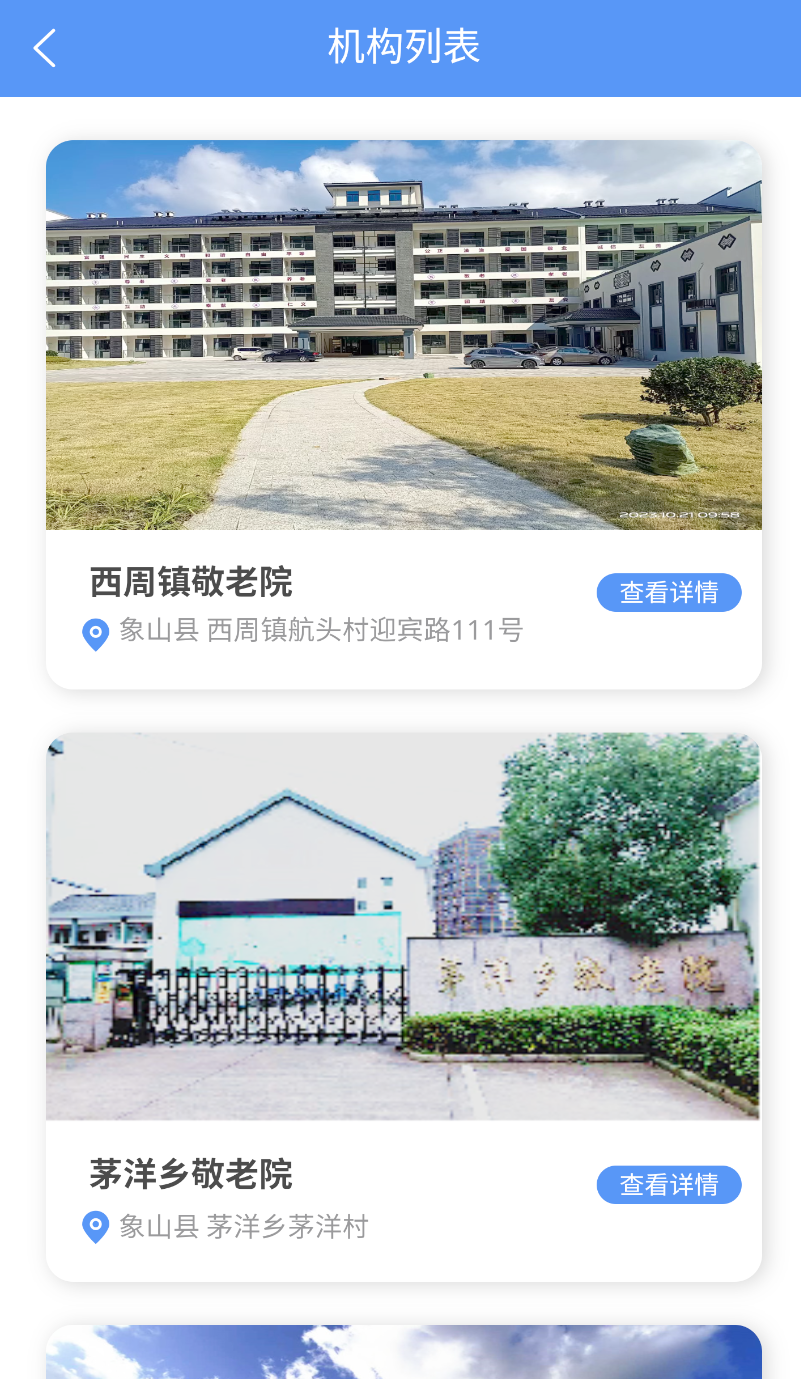Screen dimensions: 801x1379
Task: Tap the 机构列表 title bar text
Action: click(x=400, y=47)
